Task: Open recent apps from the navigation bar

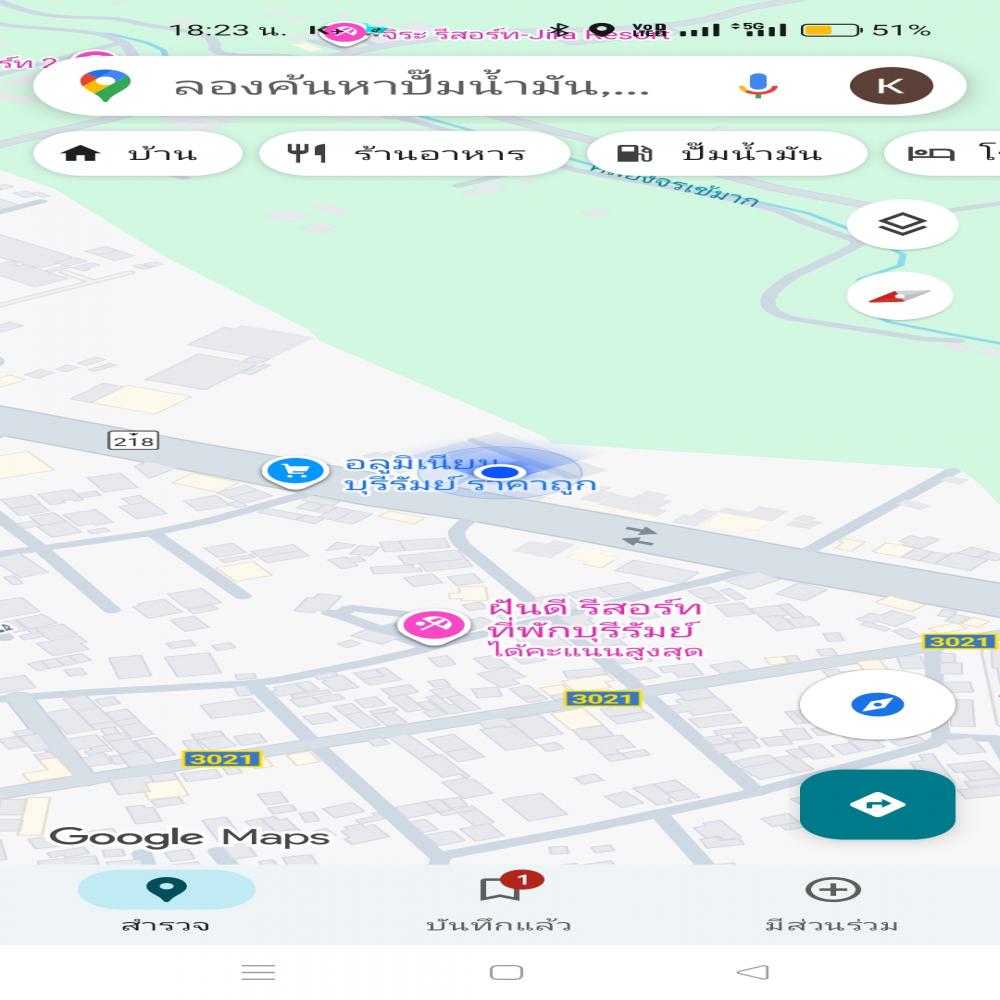Action: coord(259,972)
